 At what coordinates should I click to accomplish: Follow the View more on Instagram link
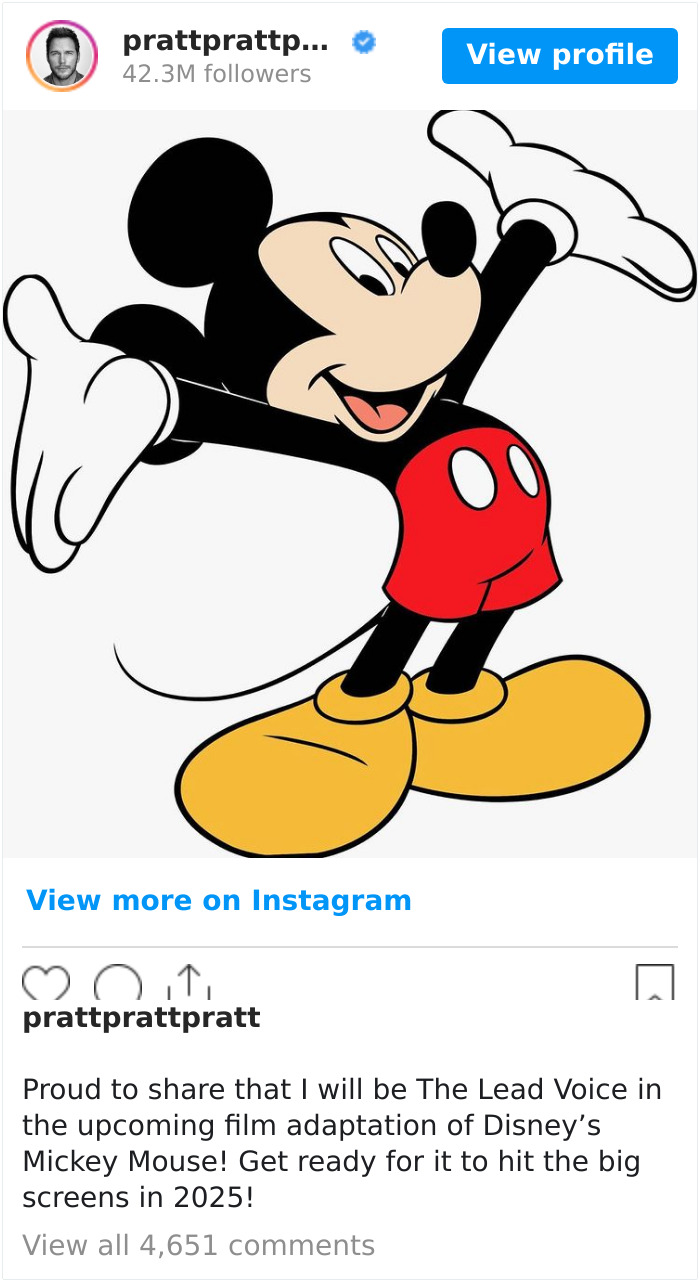tap(218, 900)
